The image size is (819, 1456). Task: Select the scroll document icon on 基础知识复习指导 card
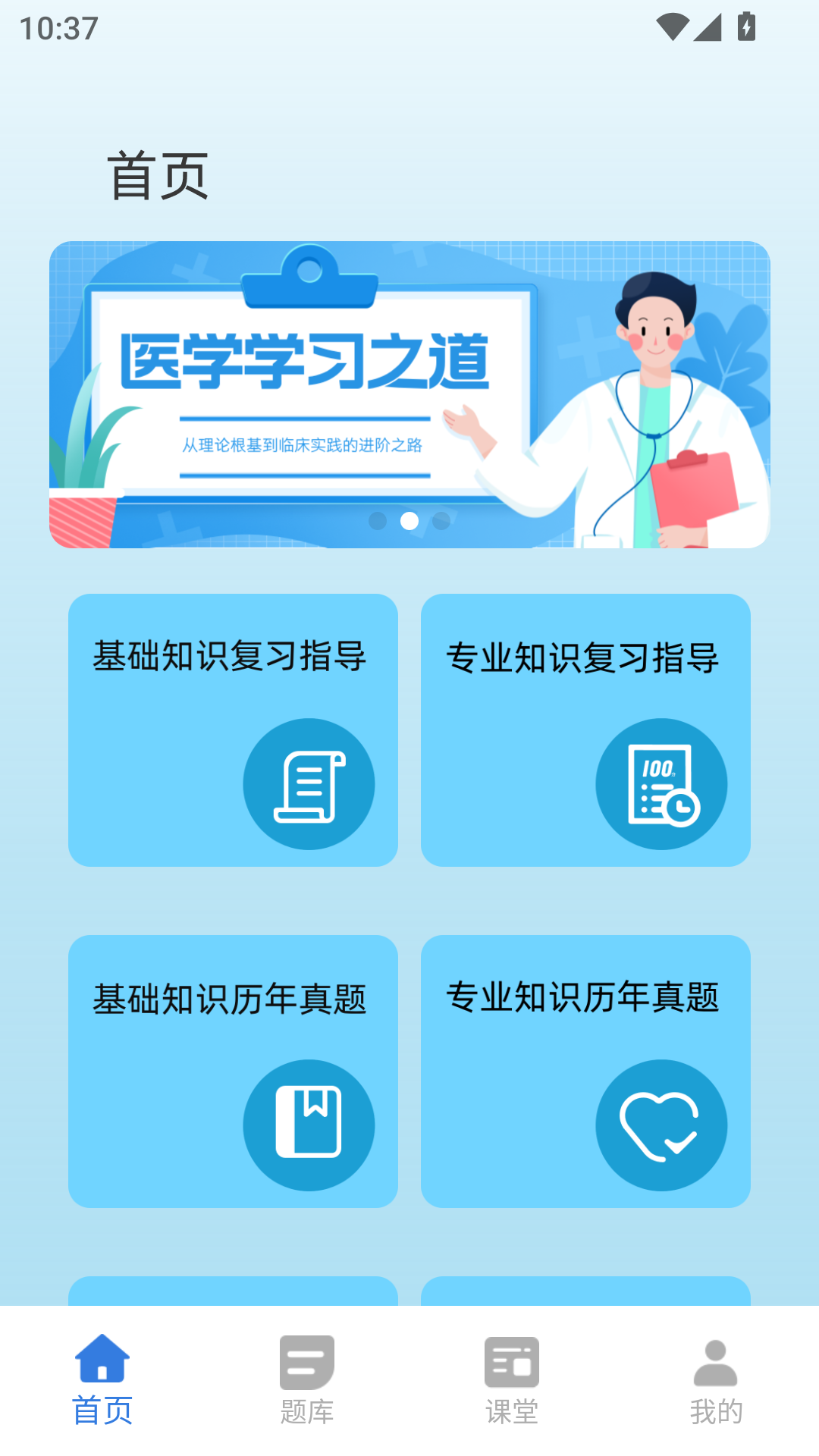tap(310, 782)
